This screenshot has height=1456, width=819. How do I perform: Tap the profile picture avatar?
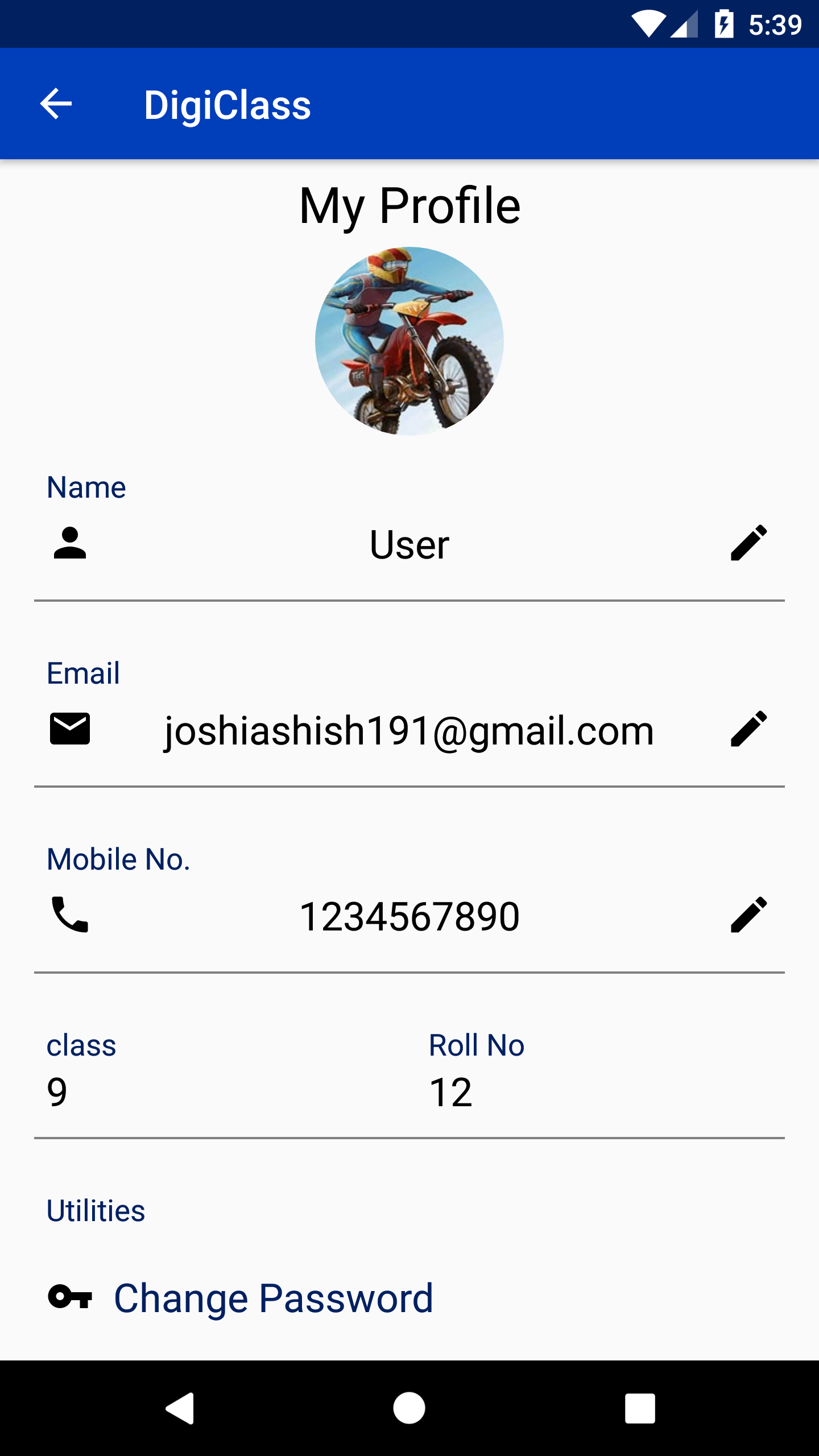[x=409, y=341]
